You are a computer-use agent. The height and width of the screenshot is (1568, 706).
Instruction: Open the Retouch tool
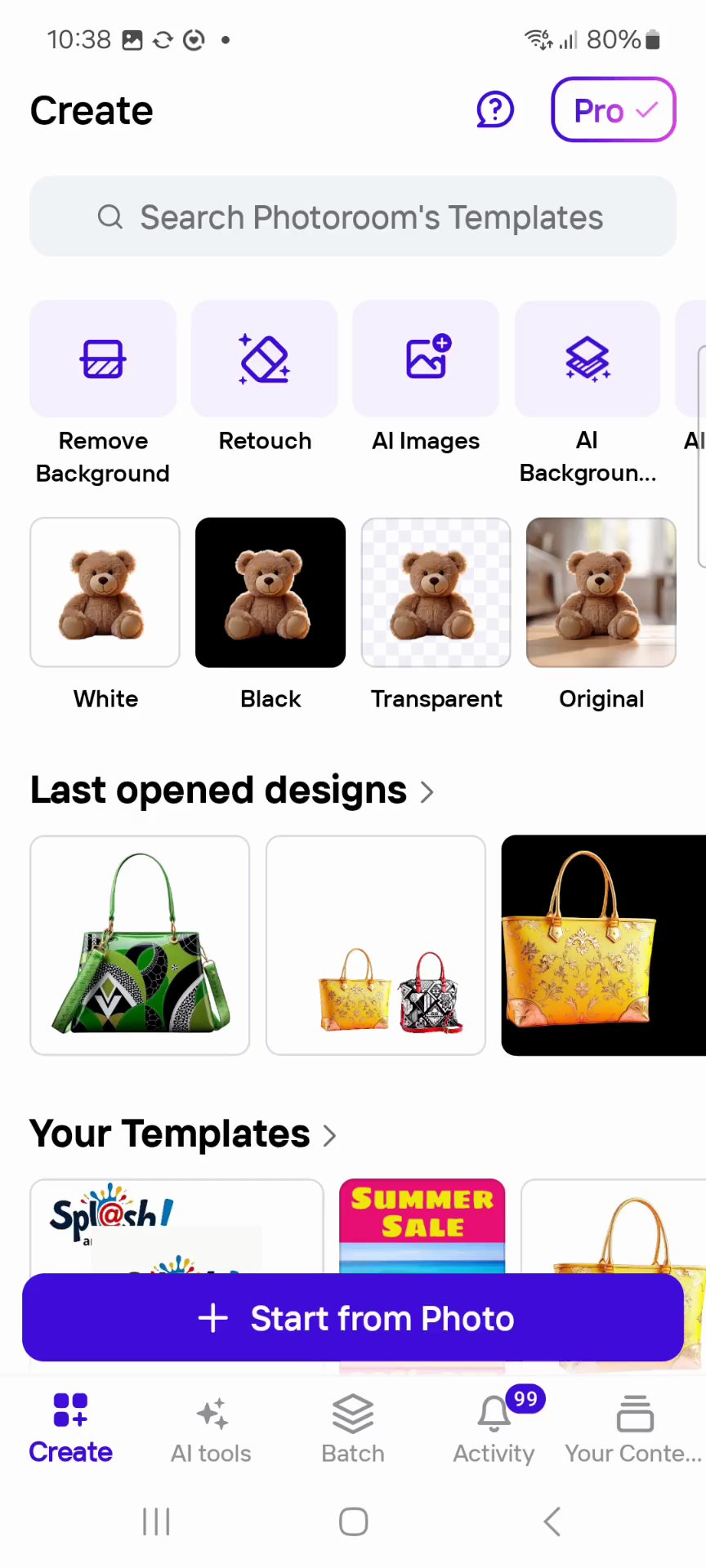[x=264, y=359]
